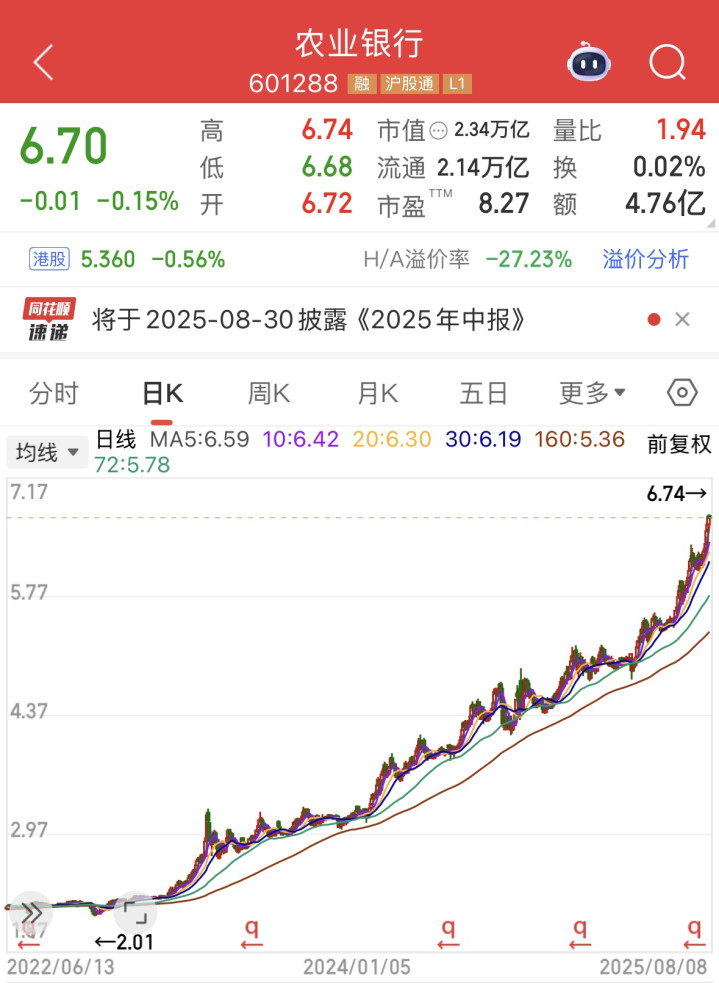Show the 月K chart tab
Image resolution: width=719 pixels, height=983 pixels.
pyautogui.click(x=377, y=393)
